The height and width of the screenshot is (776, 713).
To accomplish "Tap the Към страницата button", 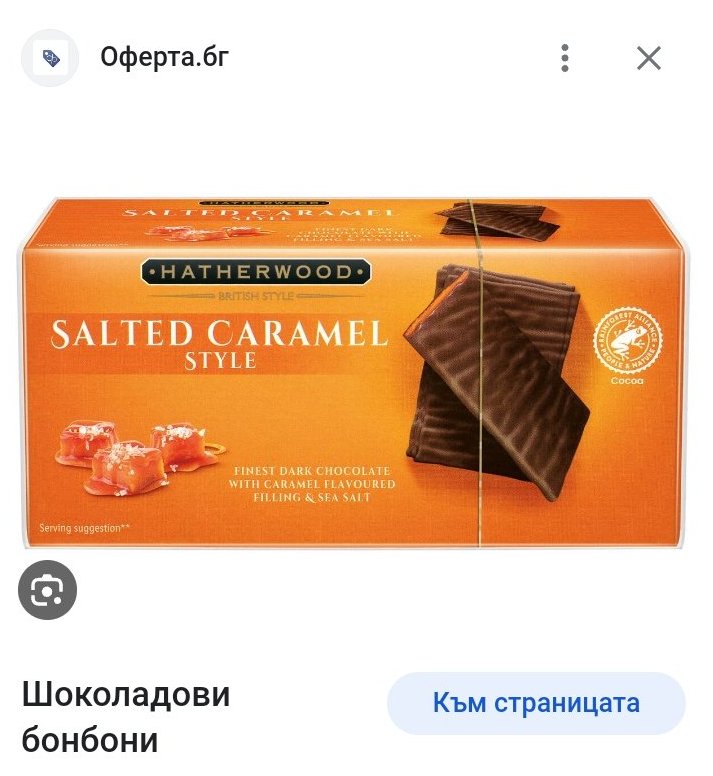I will point(536,703).
